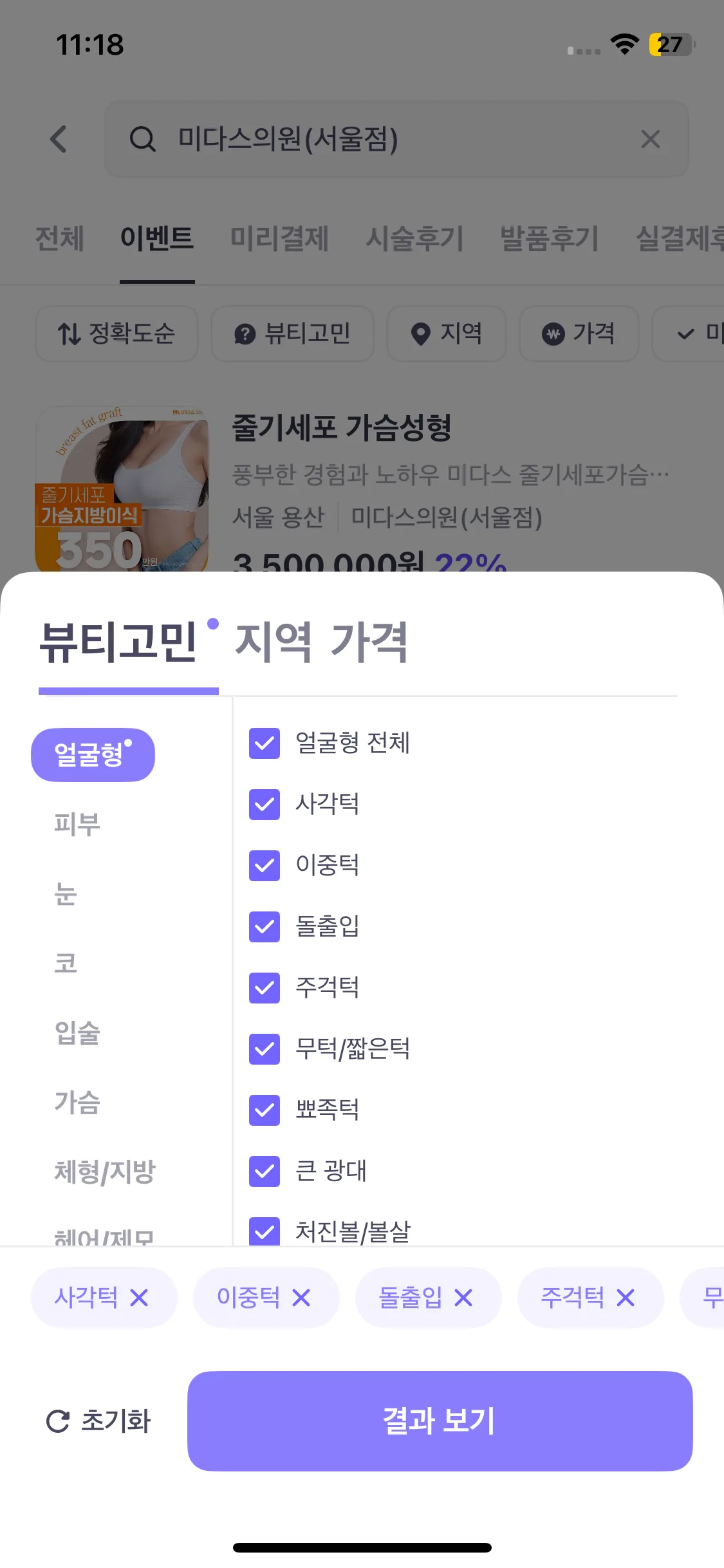Viewport: 724px width, 1568px height.
Task: Select the 눈 category
Action: coord(66,894)
